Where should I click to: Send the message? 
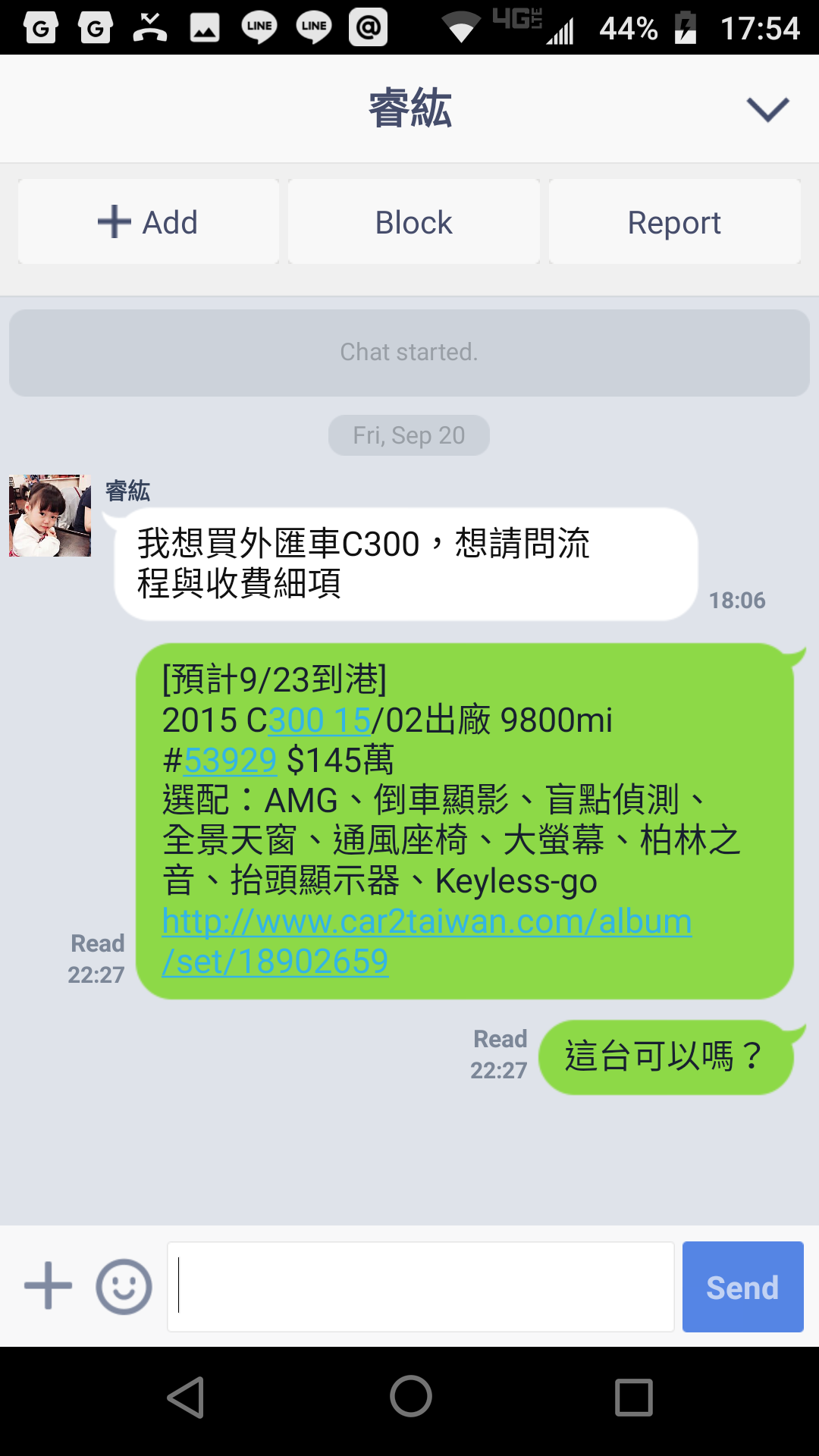[743, 1287]
